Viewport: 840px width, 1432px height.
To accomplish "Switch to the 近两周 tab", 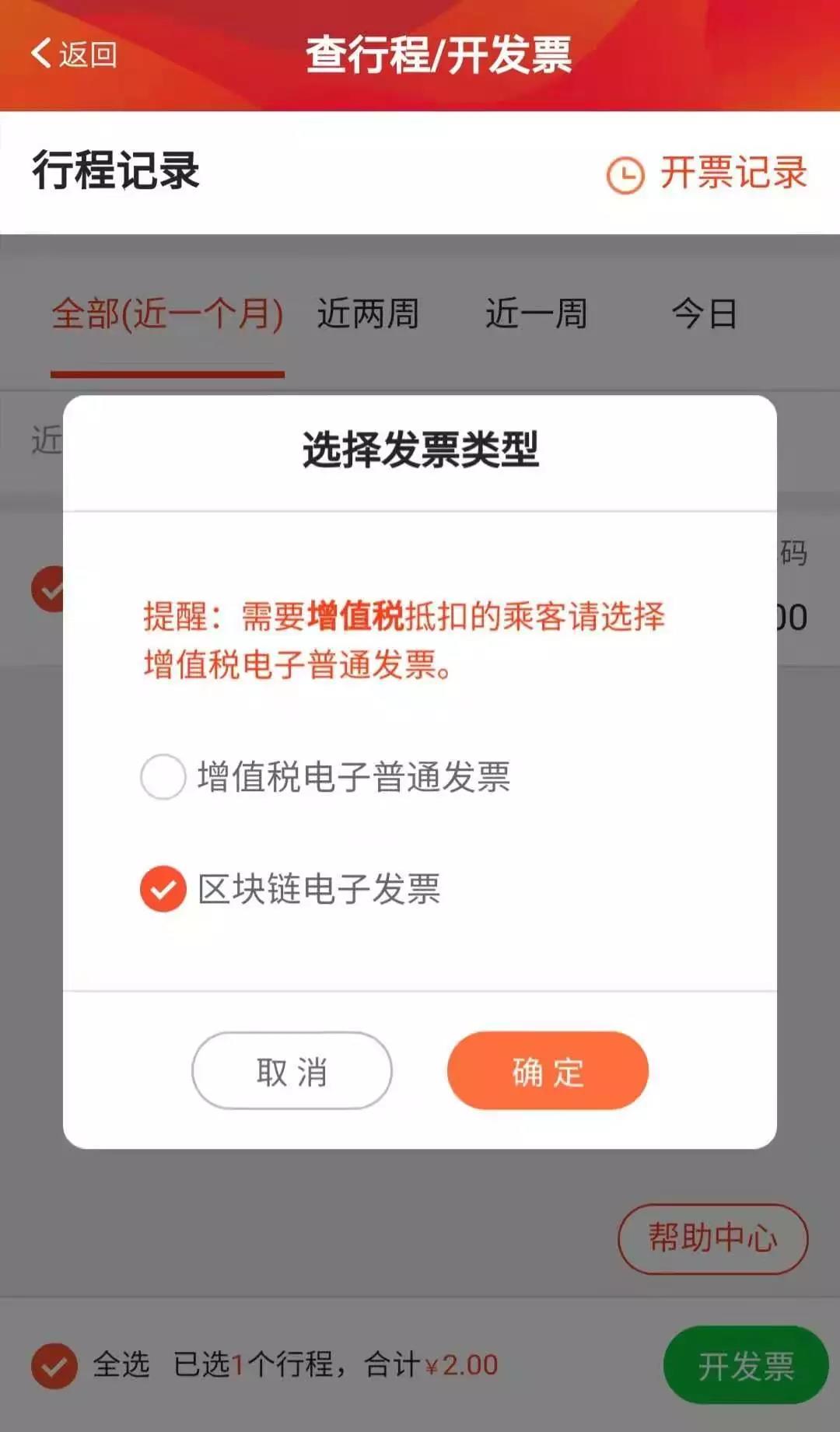I will point(369,313).
